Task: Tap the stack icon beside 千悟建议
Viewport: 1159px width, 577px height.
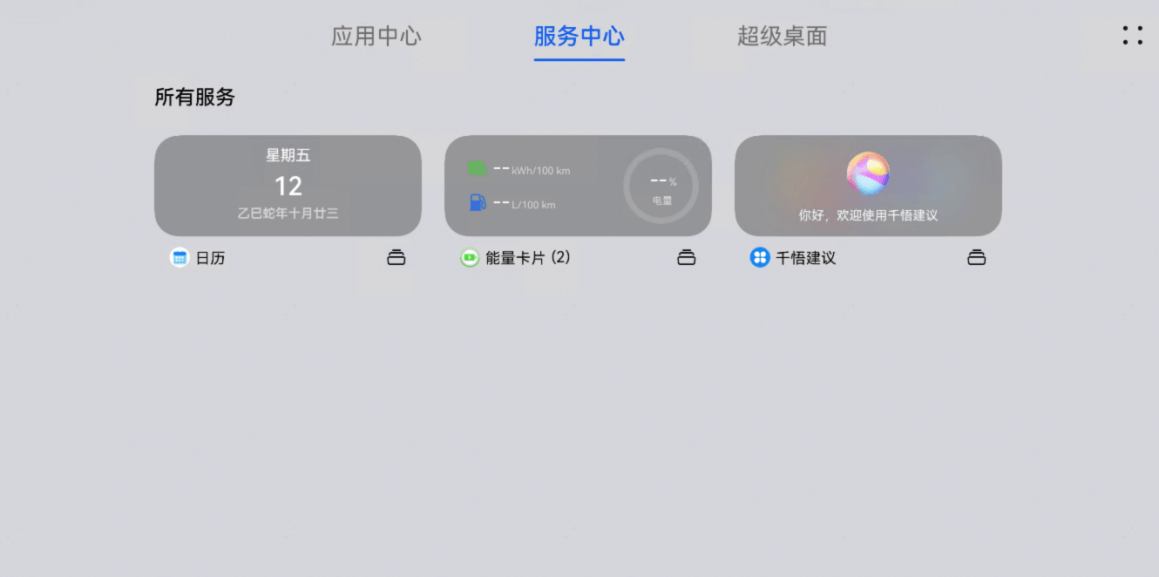Action: 976,258
